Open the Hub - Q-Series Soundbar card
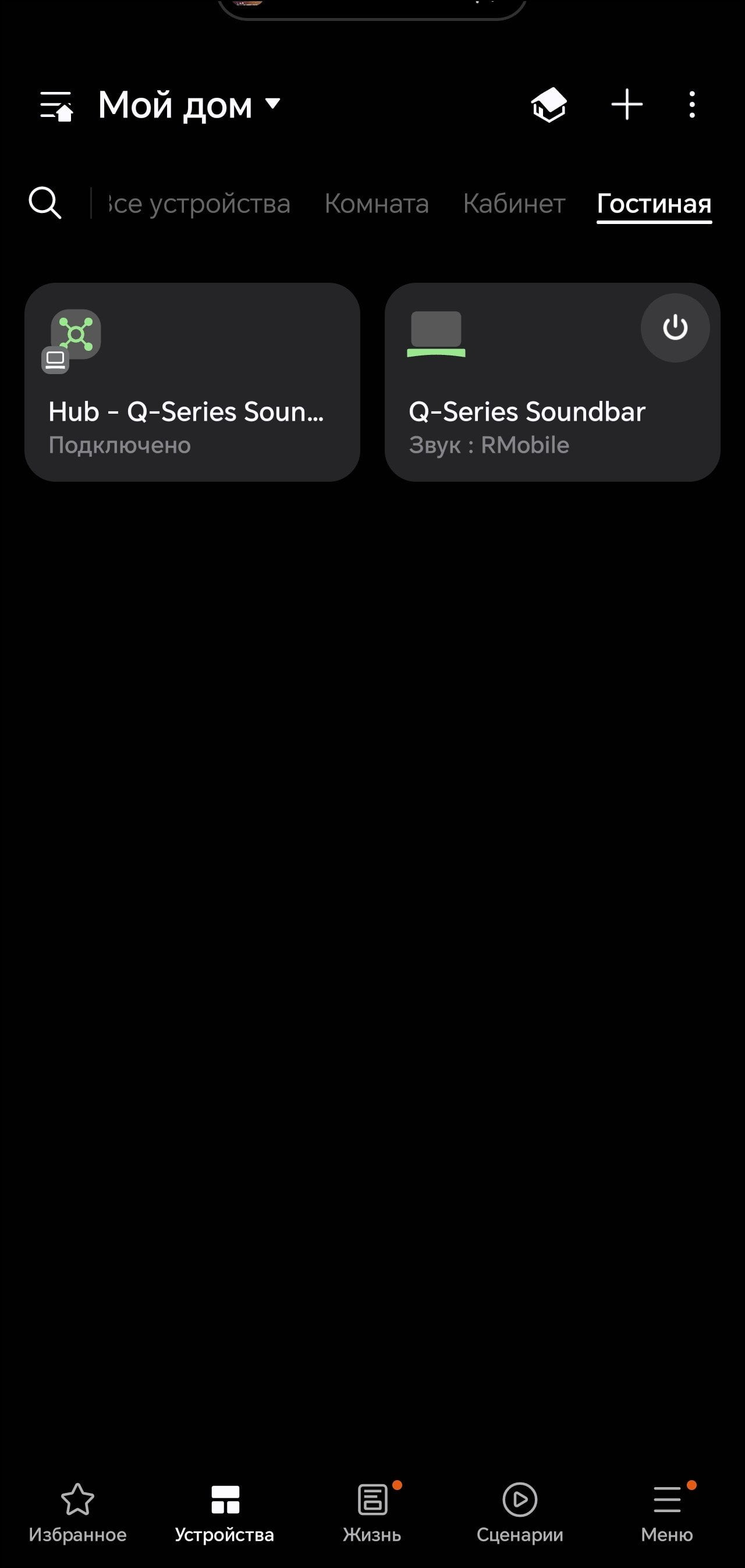The image size is (745, 1568). 192,382
